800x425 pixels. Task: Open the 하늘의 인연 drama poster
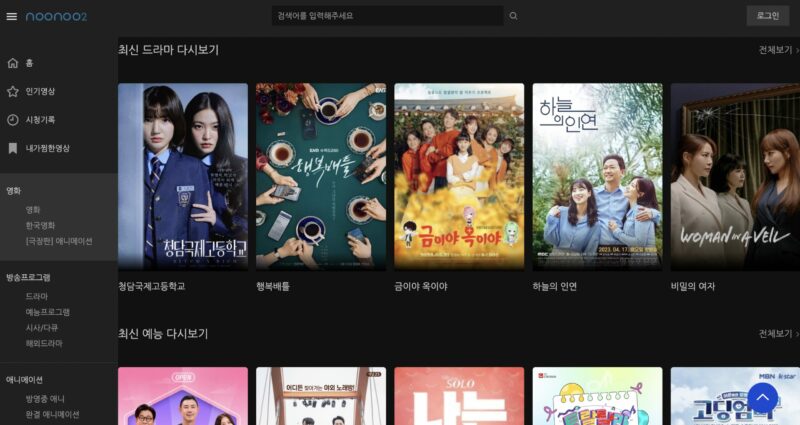[597, 176]
